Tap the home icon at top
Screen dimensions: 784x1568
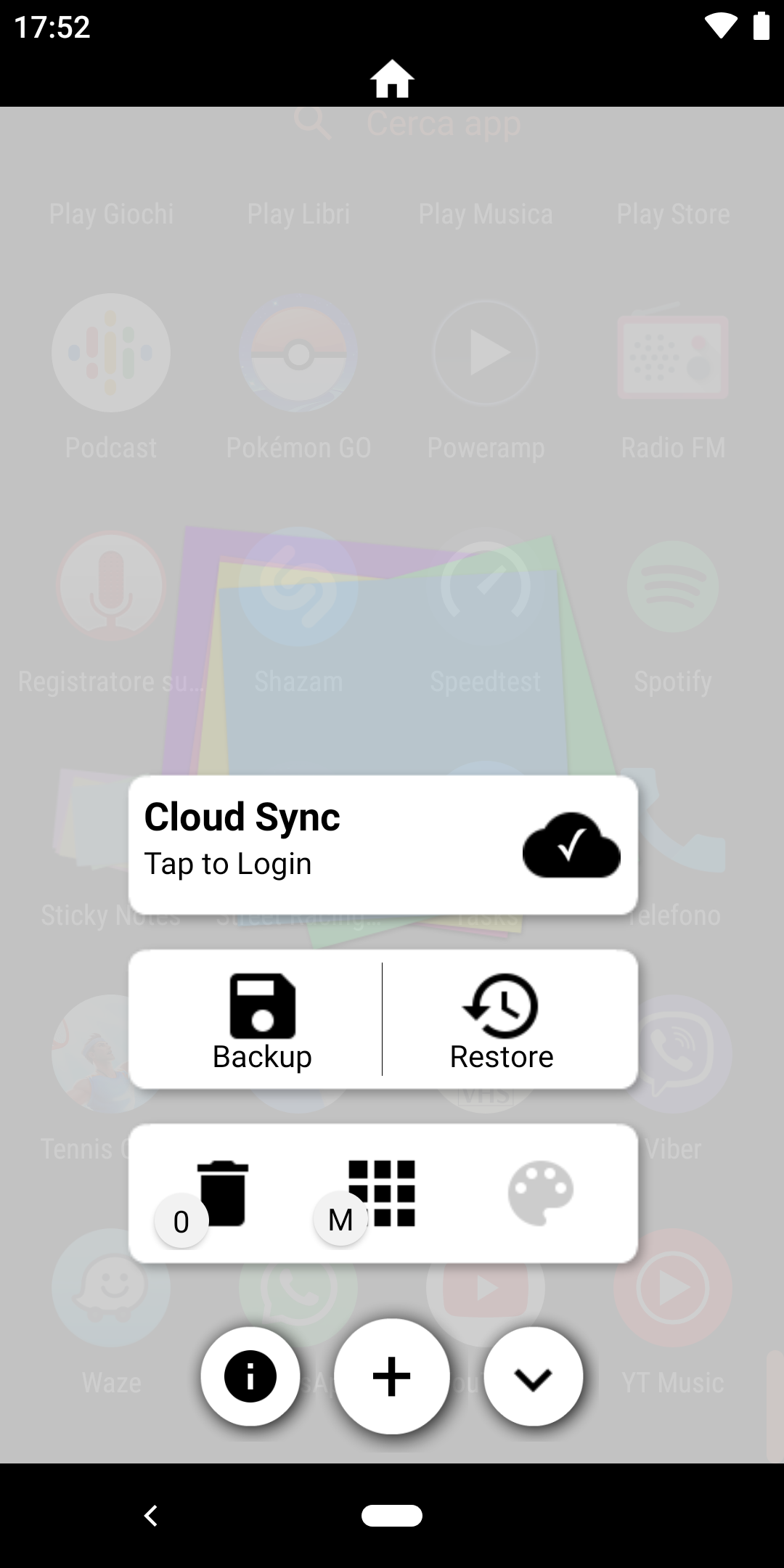[x=392, y=78]
